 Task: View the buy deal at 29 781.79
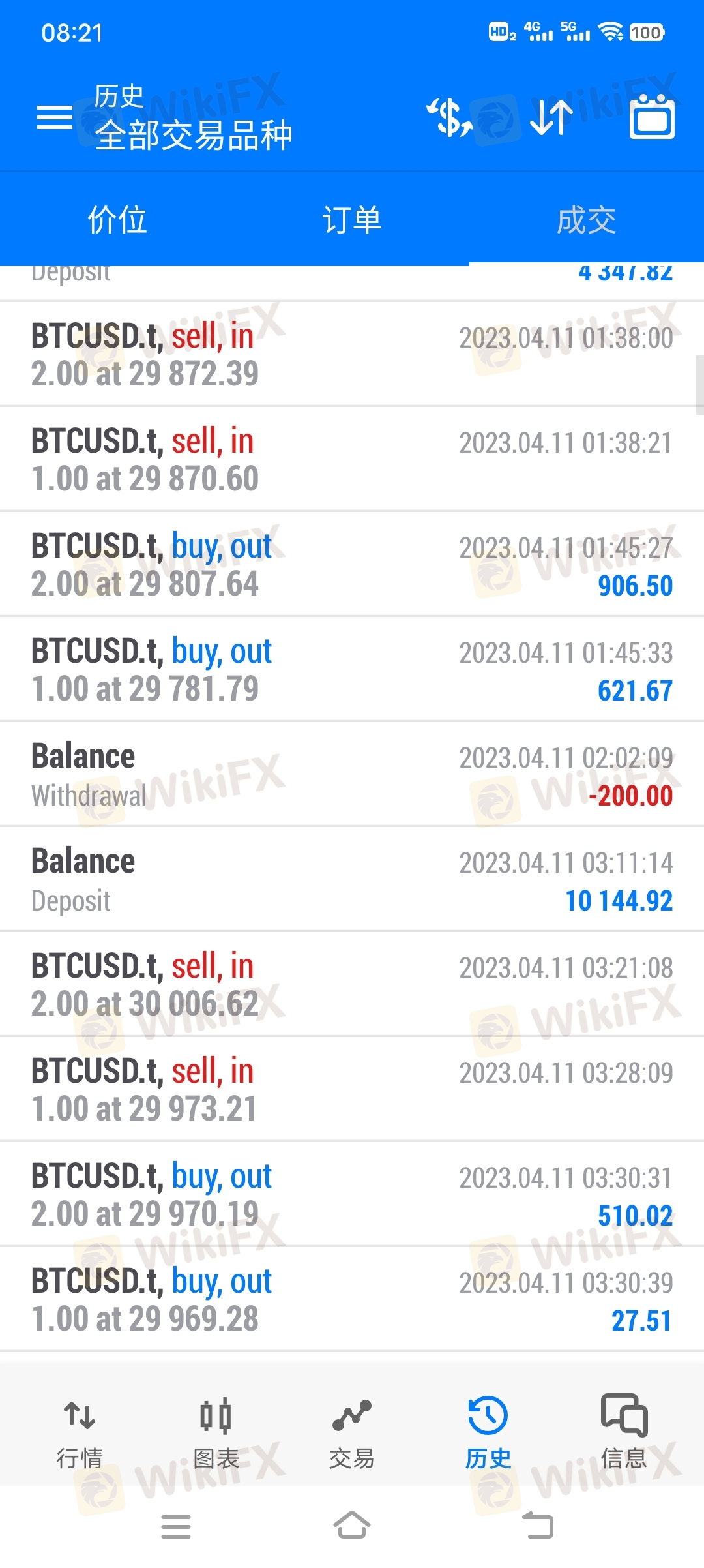[352, 669]
